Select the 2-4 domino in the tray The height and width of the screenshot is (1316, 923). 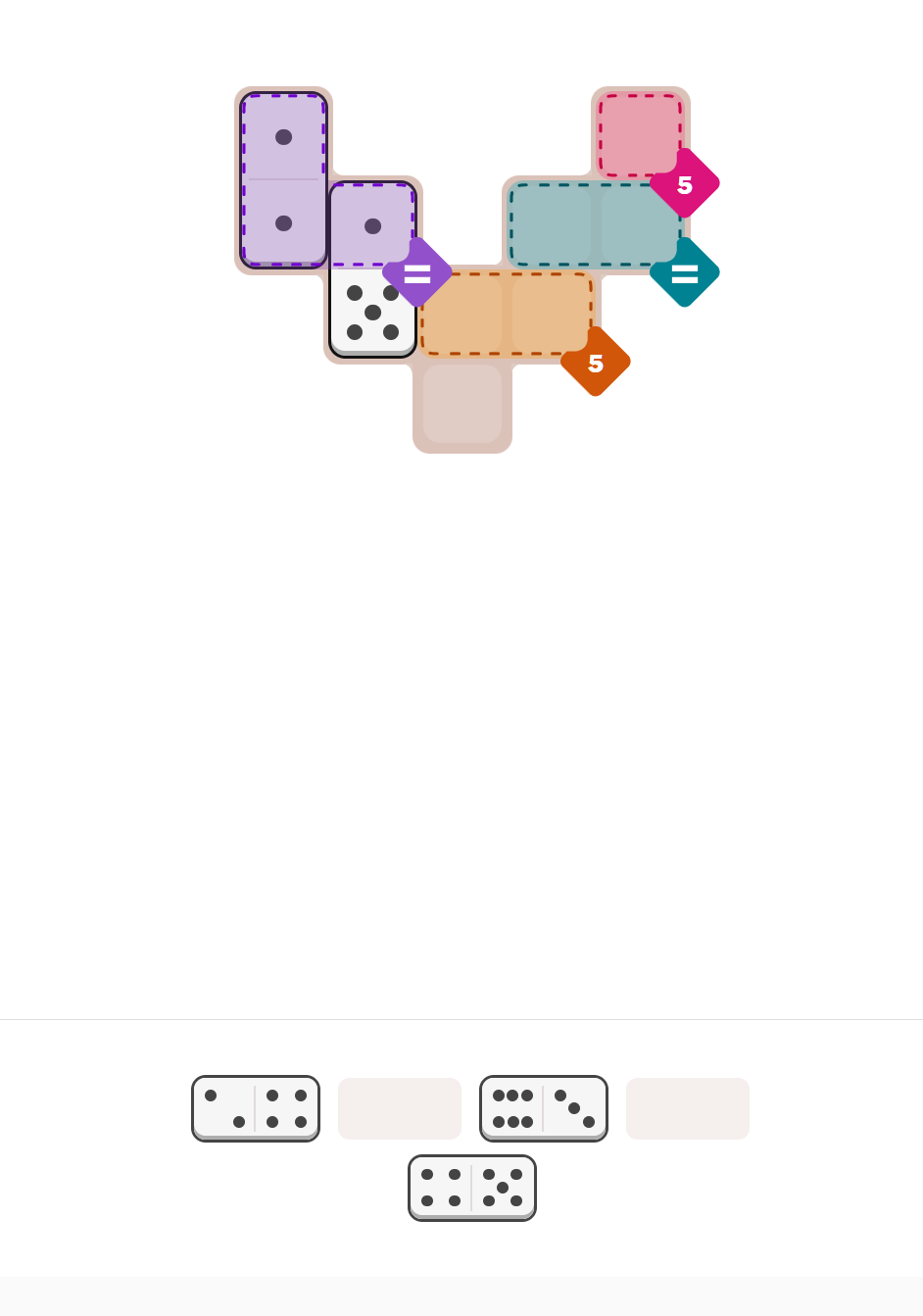coord(256,1108)
